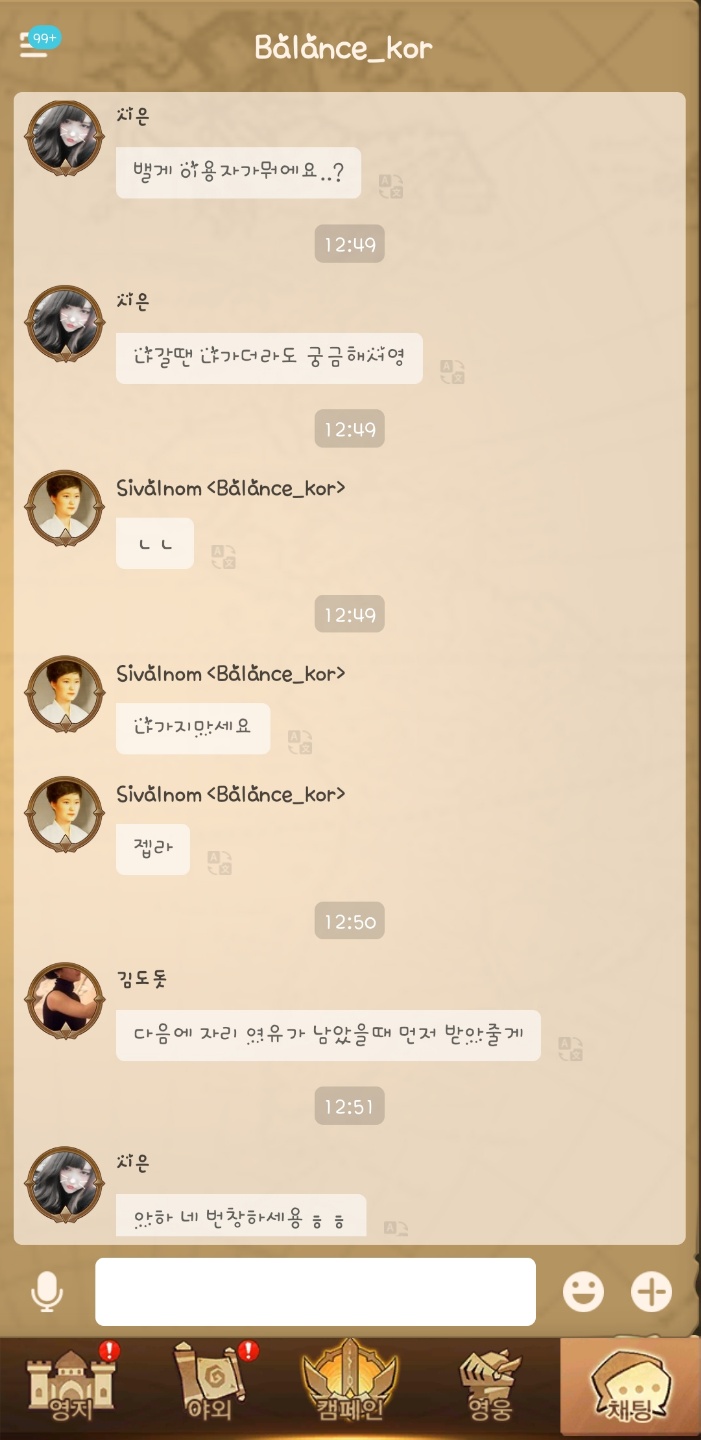701x1440 pixels.
Task: Open the emoji picker
Action: (583, 1292)
